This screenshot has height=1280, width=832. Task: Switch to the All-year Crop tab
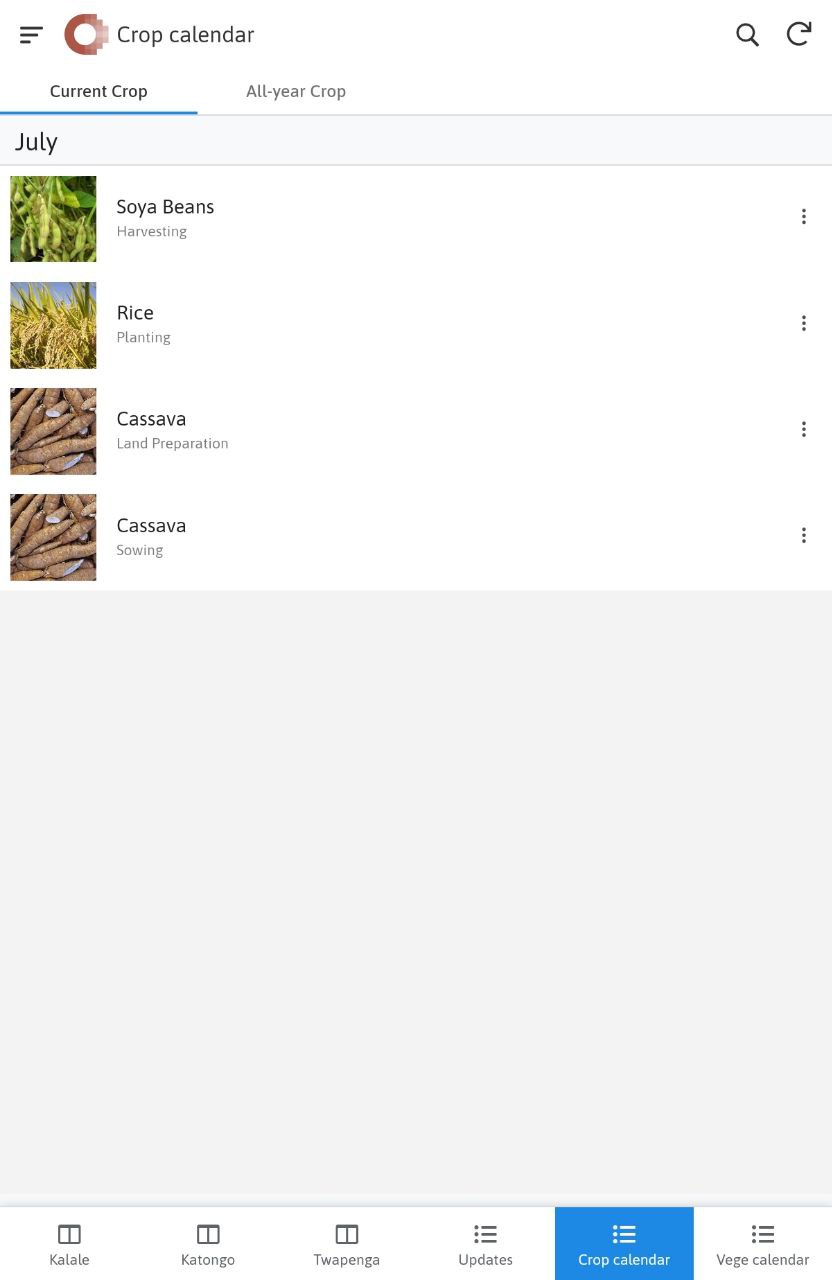(296, 91)
